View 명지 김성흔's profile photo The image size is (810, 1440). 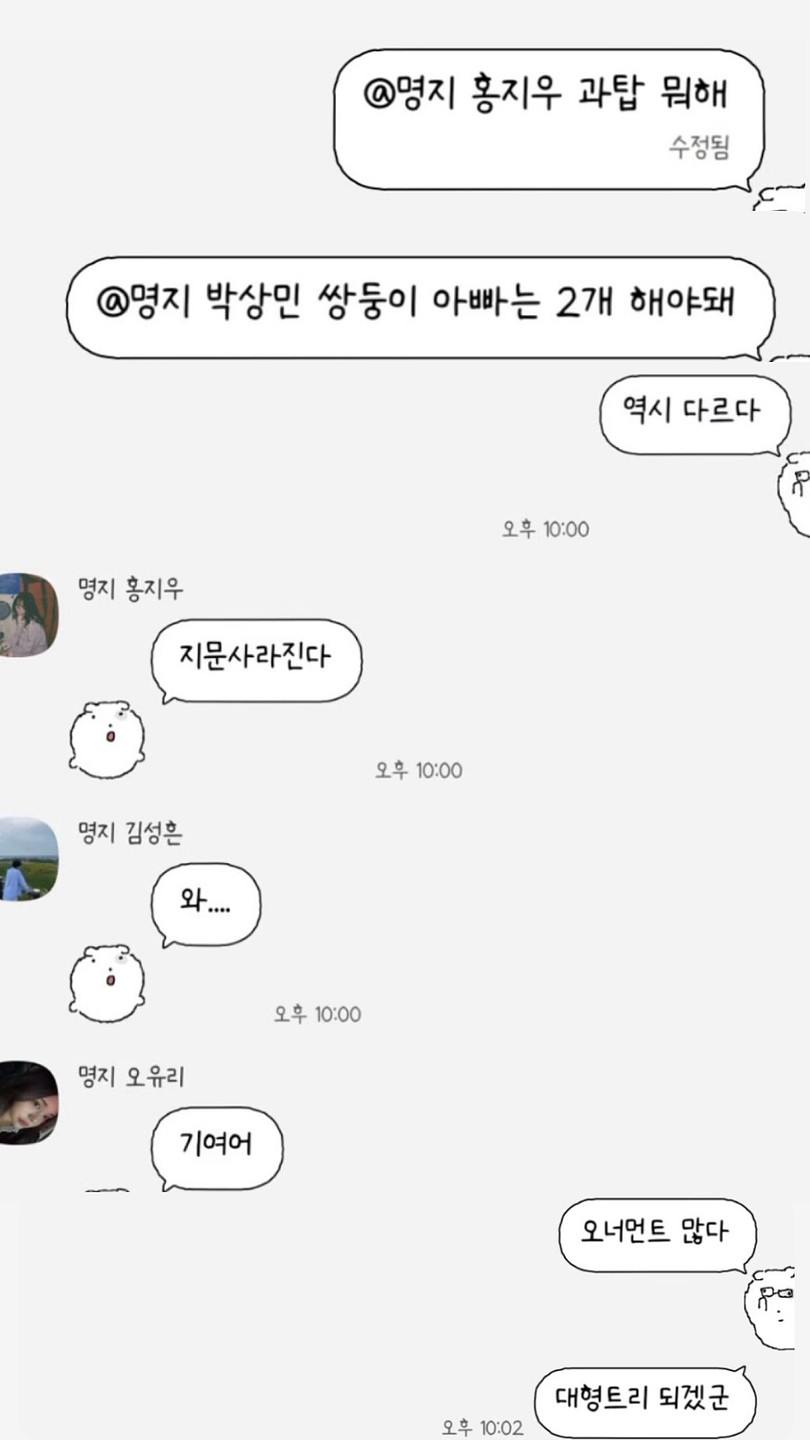click(x=28, y=859)
